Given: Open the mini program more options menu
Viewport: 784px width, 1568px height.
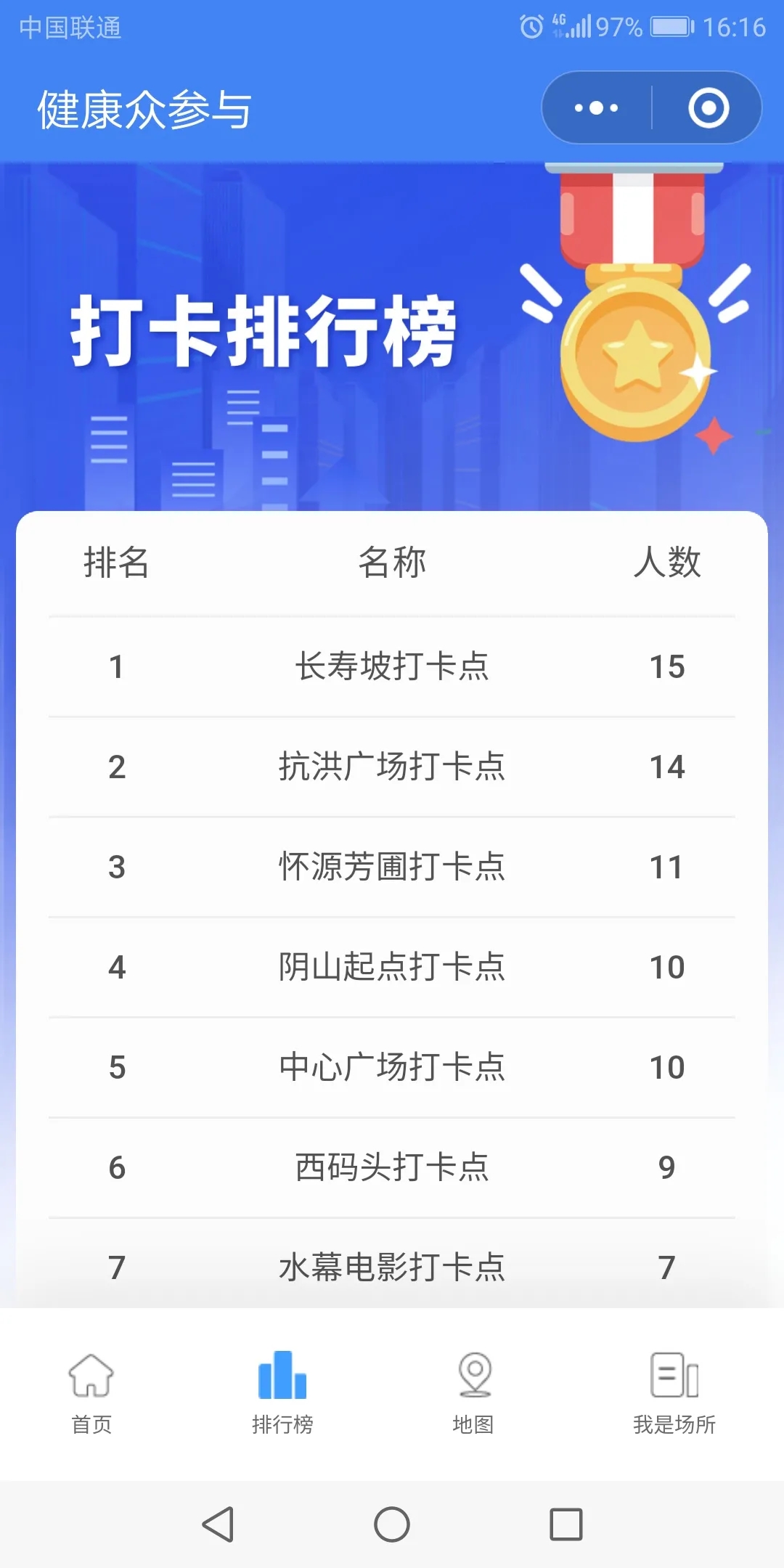Looking at the screenshot, I should (x=596, y=108).
